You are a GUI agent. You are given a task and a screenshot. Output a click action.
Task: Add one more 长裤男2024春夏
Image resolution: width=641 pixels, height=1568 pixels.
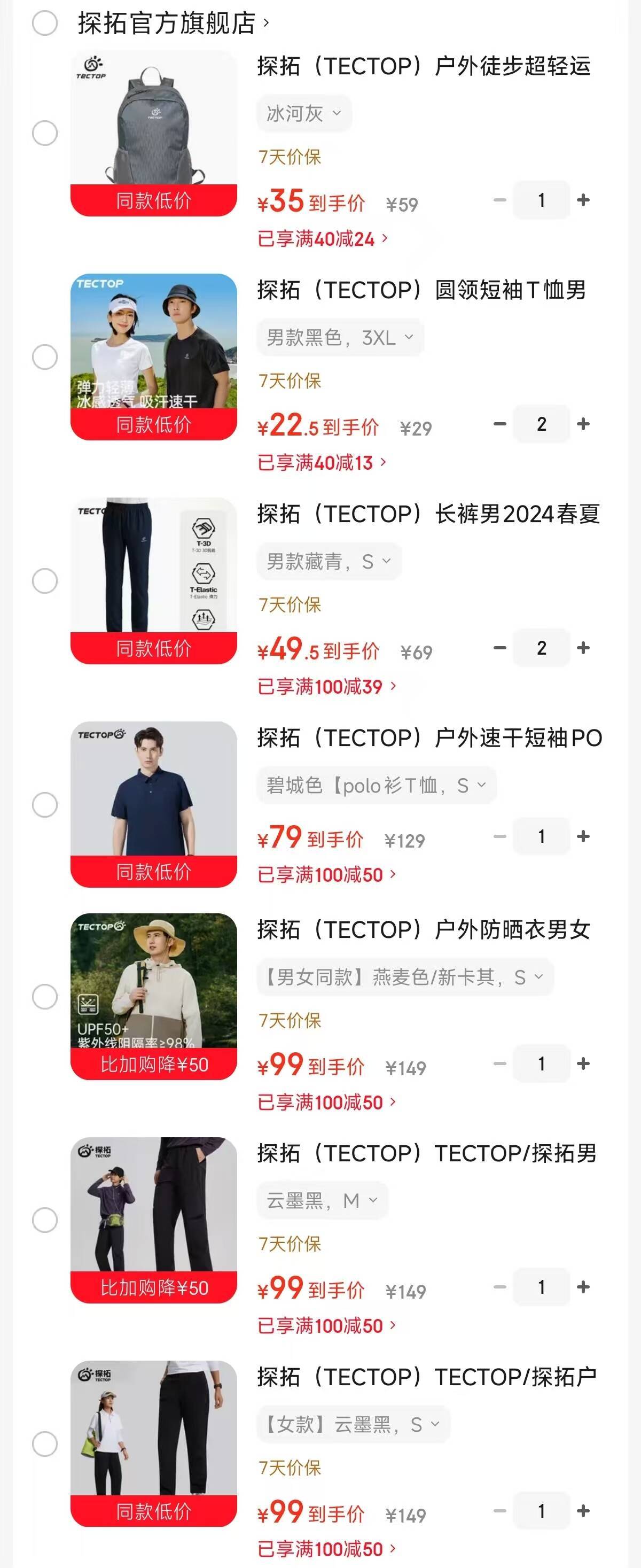583,648
